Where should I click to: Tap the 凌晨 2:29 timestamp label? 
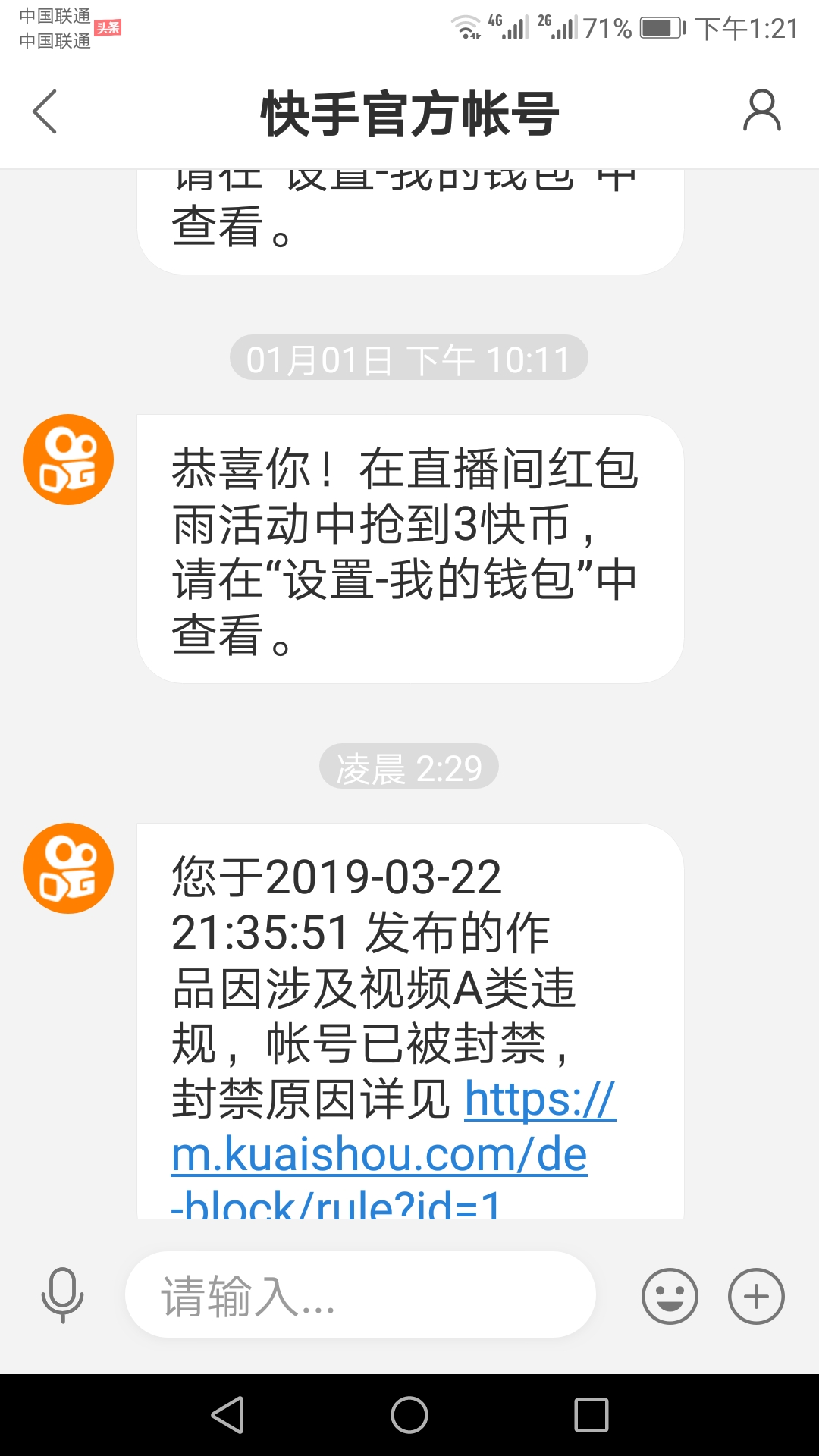[409, 766]
